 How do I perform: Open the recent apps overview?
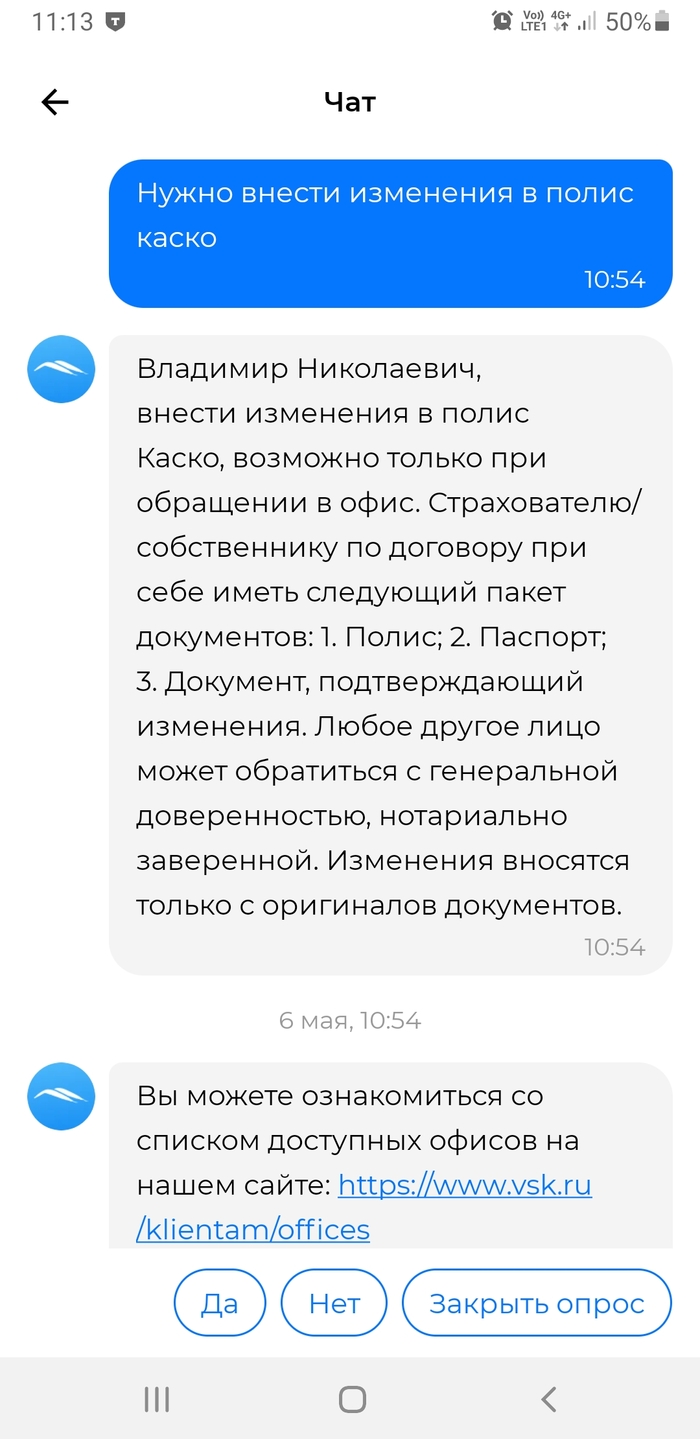(x=157, y=1399)
